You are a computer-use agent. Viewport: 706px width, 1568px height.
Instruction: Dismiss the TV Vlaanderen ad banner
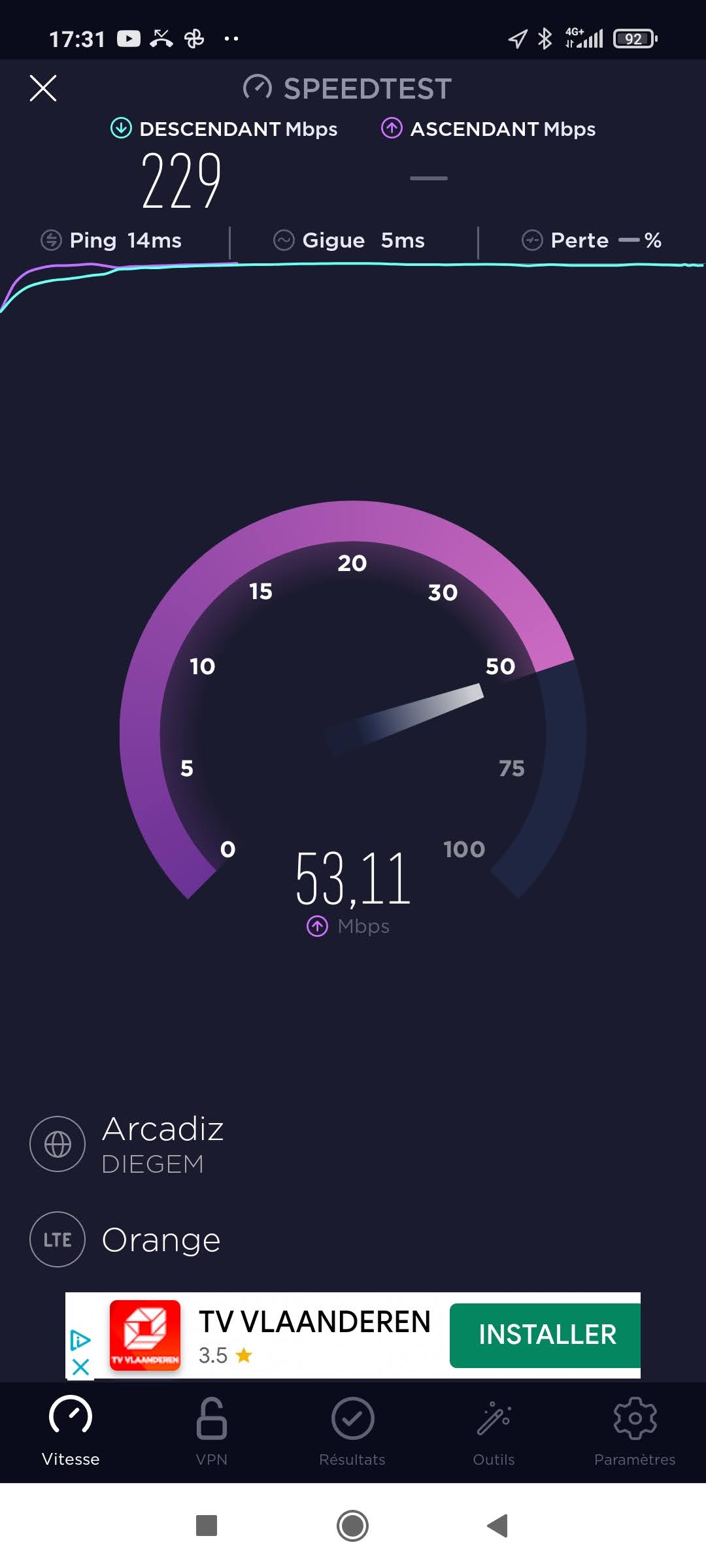point(80,1367)
